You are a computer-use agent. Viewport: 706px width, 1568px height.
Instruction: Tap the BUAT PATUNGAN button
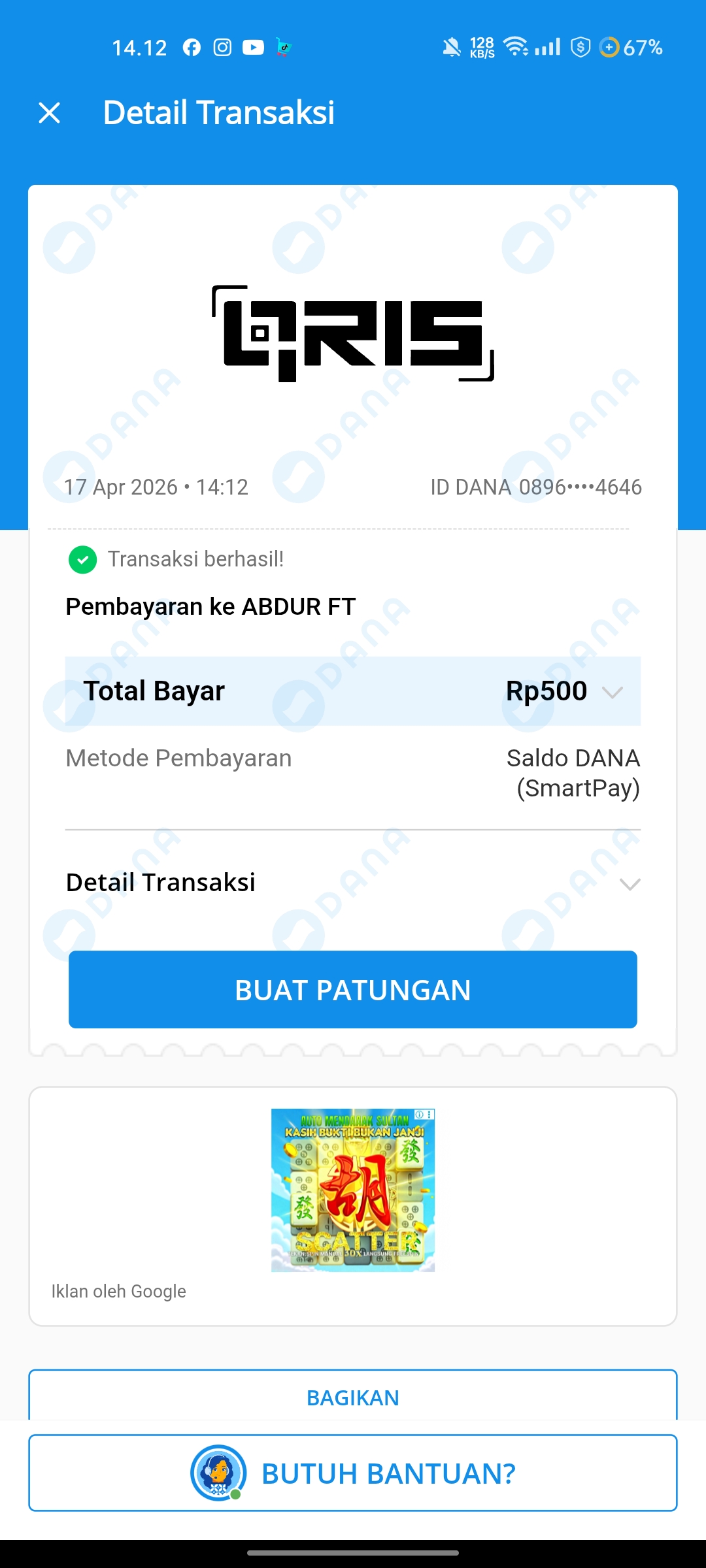tap(353, 990)
